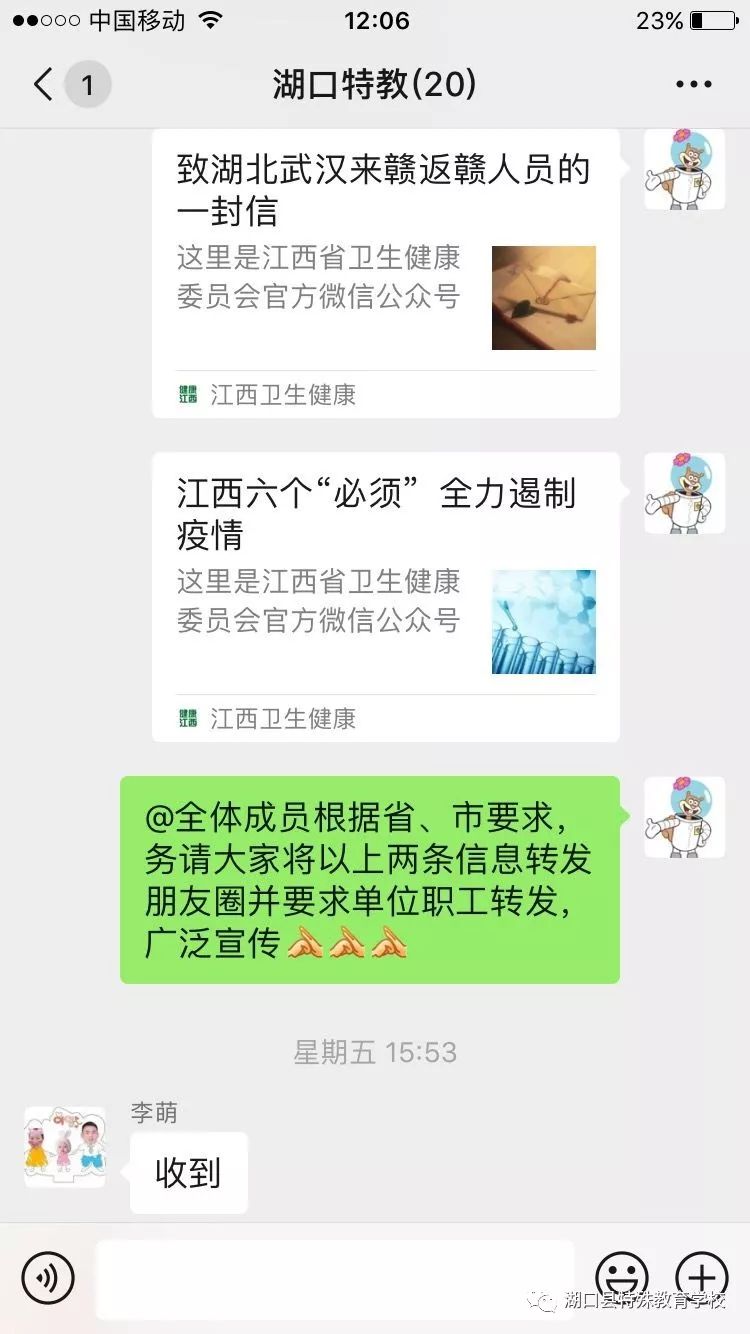This screenshot has width=750, height=1334.
Task: Tap the astronaut hamster avatar of the sender
Action: pos(685,169)
